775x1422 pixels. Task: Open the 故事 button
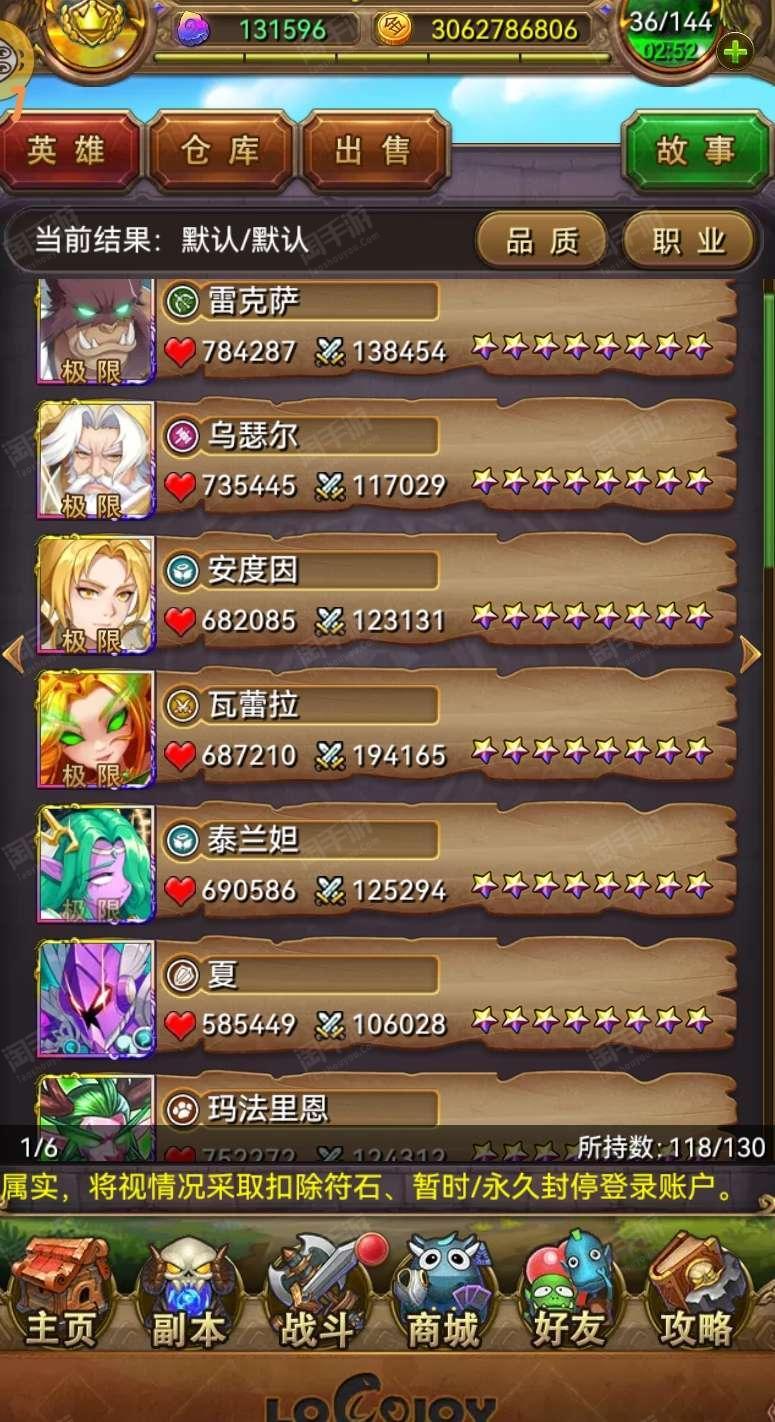tap(696, 151)
